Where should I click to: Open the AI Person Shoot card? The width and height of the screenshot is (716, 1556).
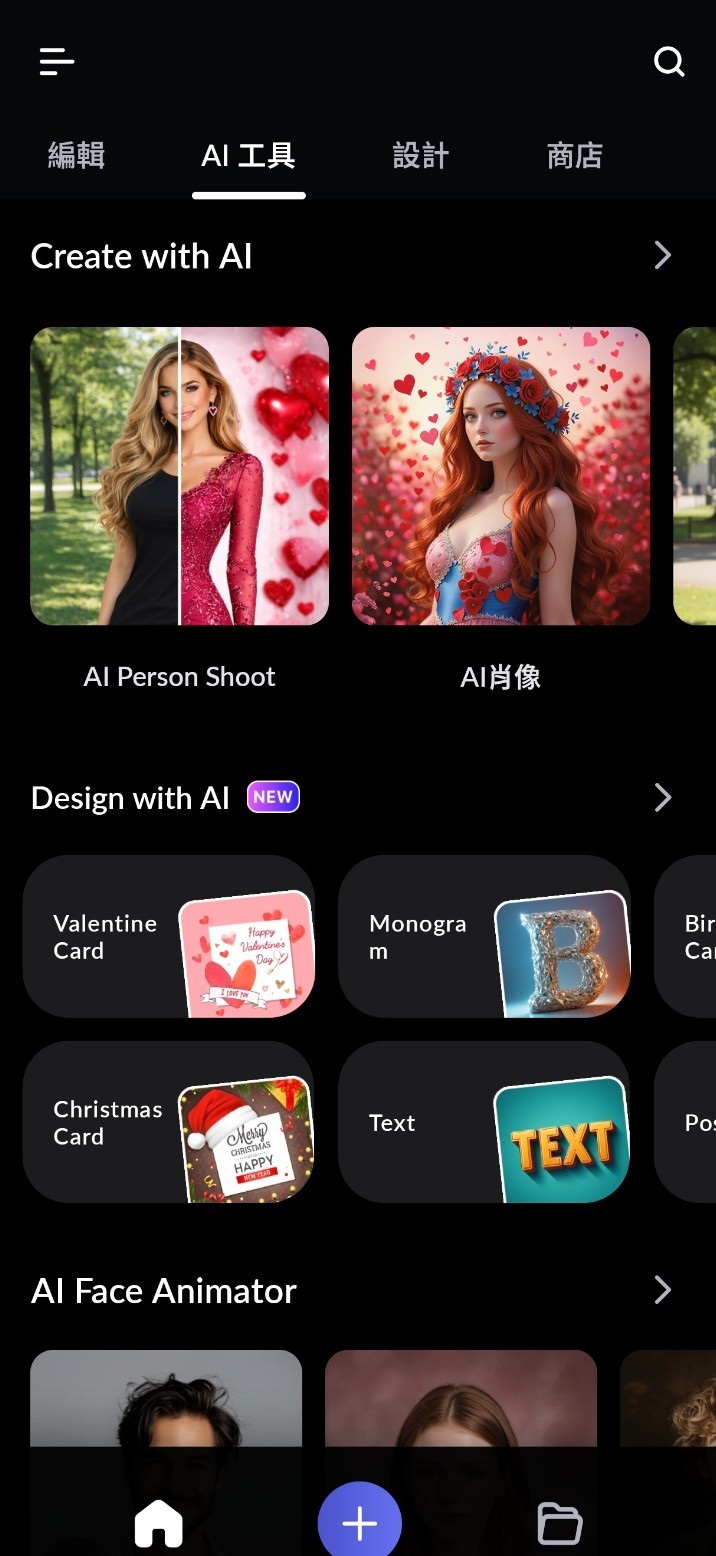click(180, 477)
